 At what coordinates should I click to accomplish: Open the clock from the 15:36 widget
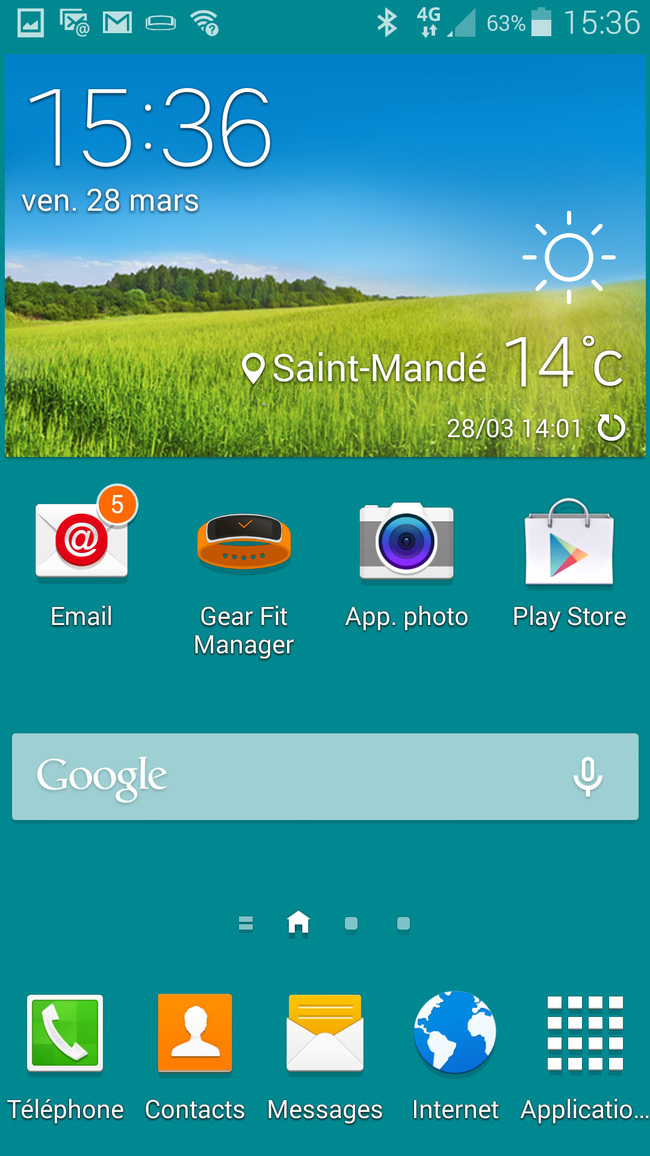[x=149, y=127]
